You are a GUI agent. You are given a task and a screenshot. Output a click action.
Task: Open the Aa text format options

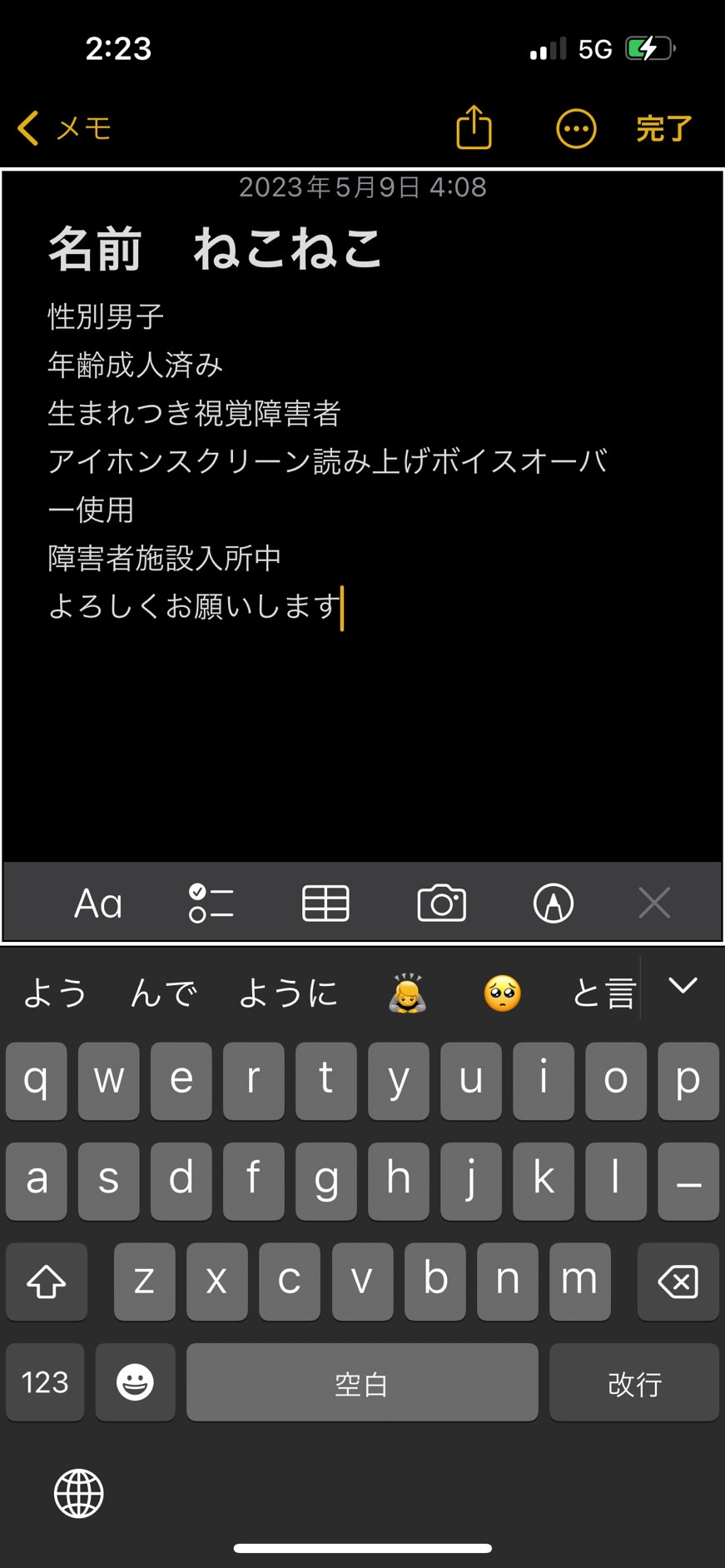[x=98, y=903]
